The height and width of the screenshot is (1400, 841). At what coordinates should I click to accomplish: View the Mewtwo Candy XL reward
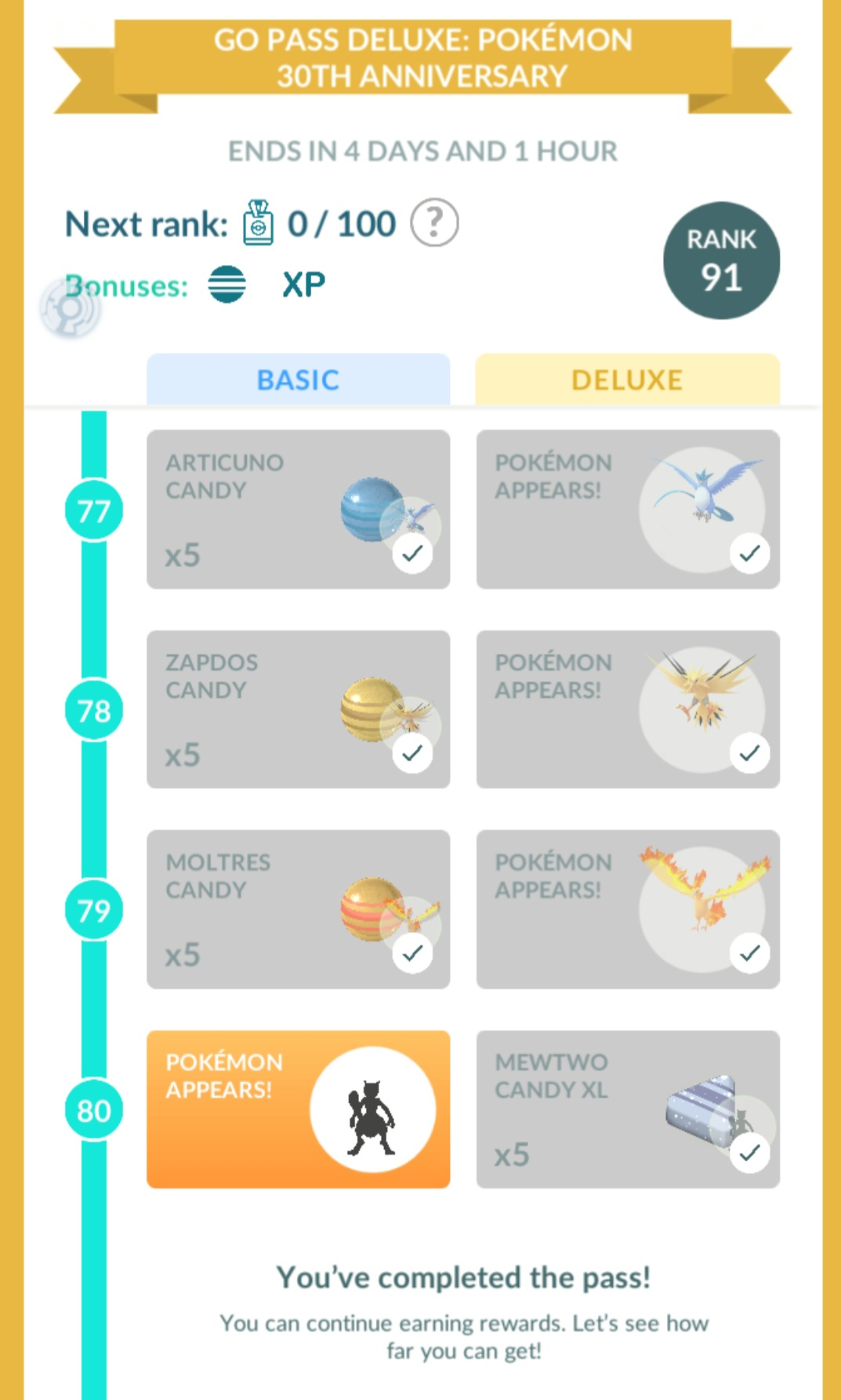[627, 1109]
